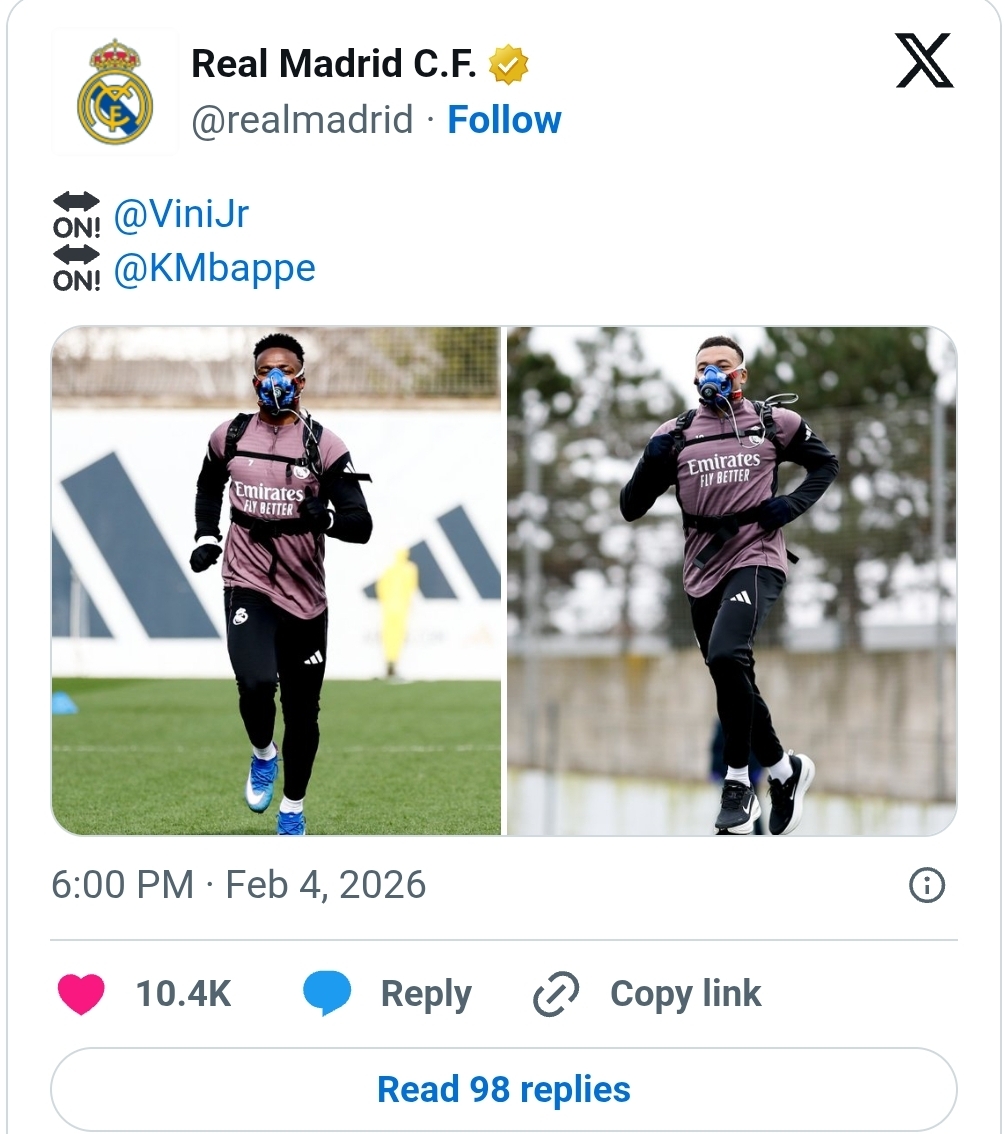Reply to this tweet
This screenshot has width=1005, height=1134.
click(x=388, y=994)
